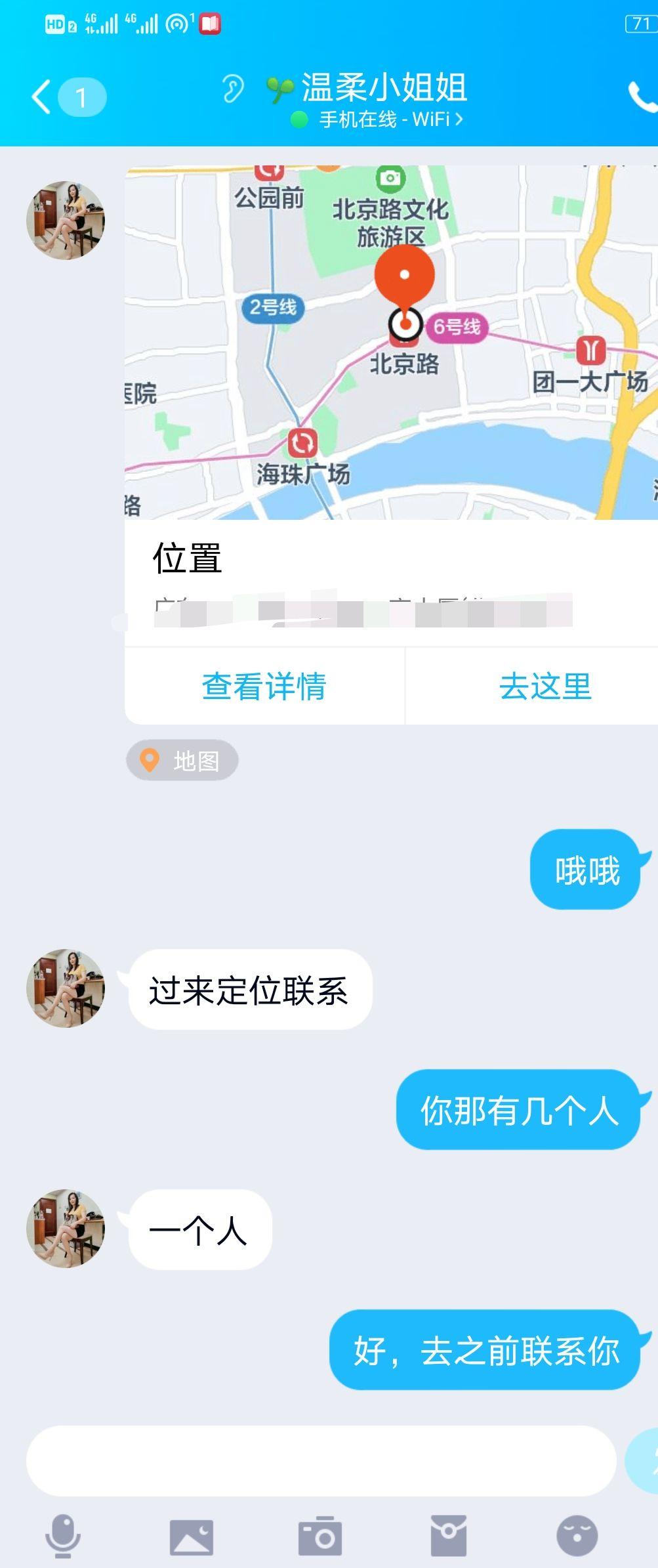Open the camera to take a photo
Viewport: 658px width, 1568px height.
tap(320, 1536)
